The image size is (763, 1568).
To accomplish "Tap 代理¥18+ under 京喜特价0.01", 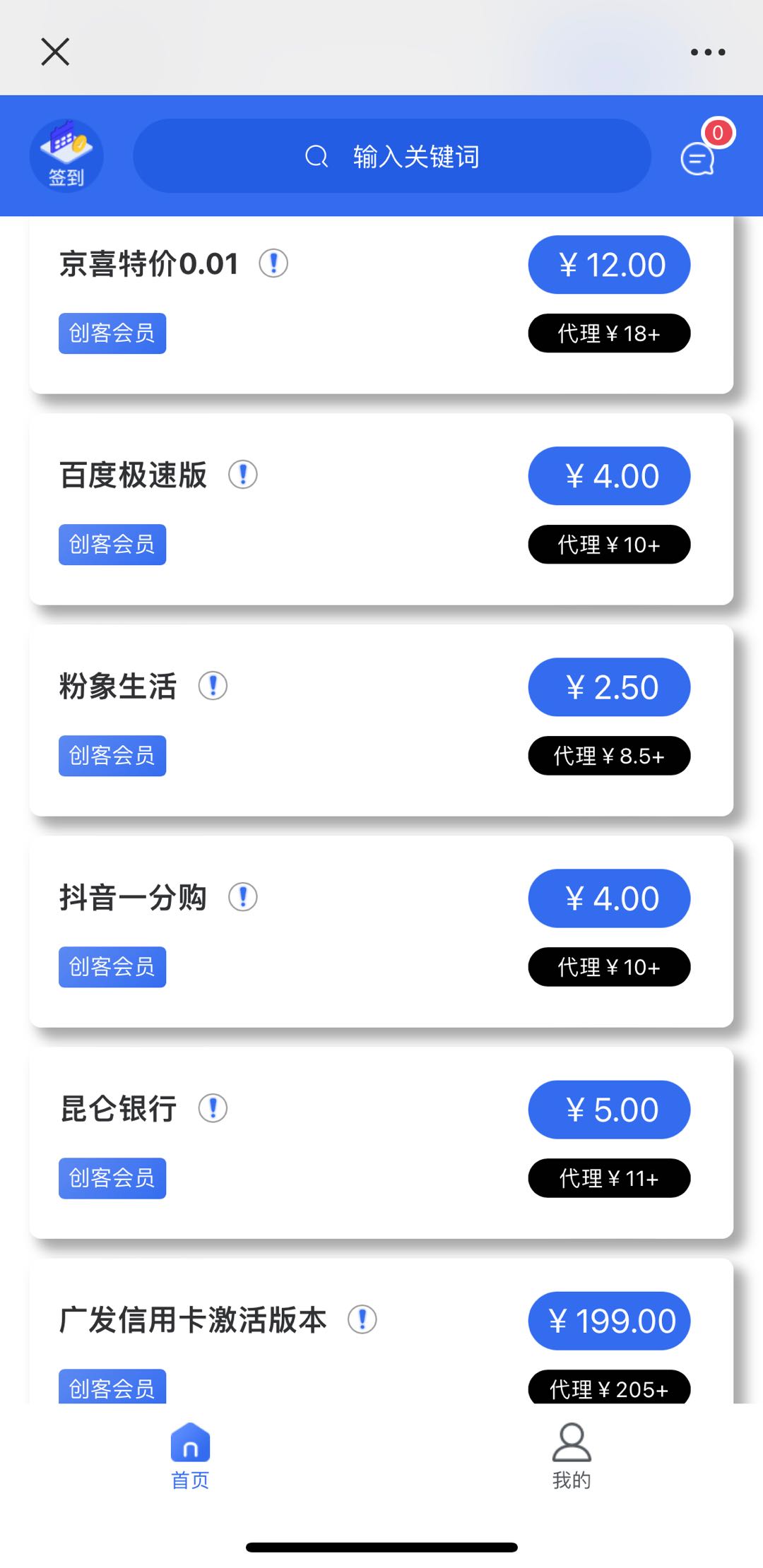I will point(609,333).
